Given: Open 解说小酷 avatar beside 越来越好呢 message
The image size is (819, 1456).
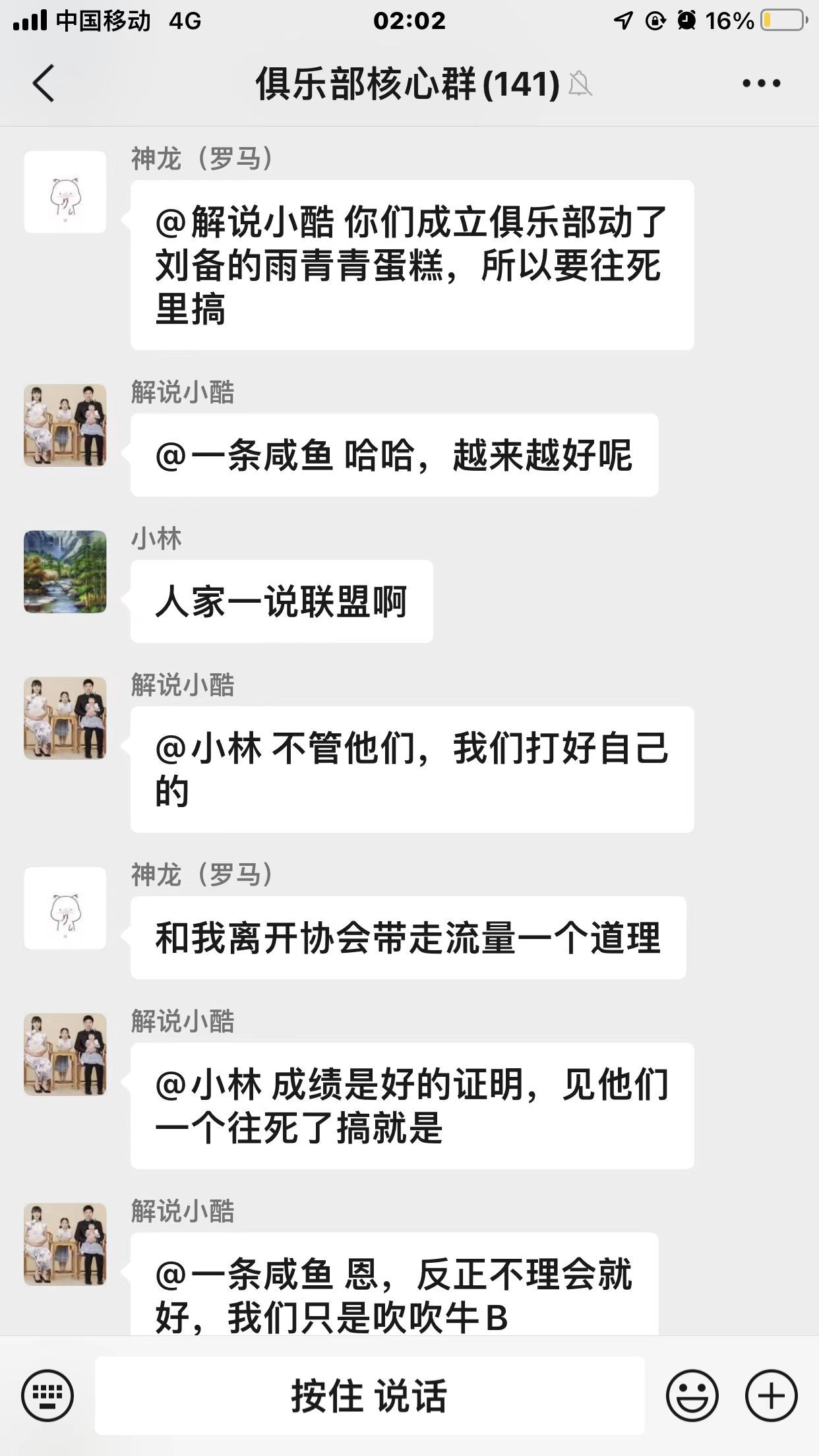Looking at the screenshot, I should click(65, 425).
